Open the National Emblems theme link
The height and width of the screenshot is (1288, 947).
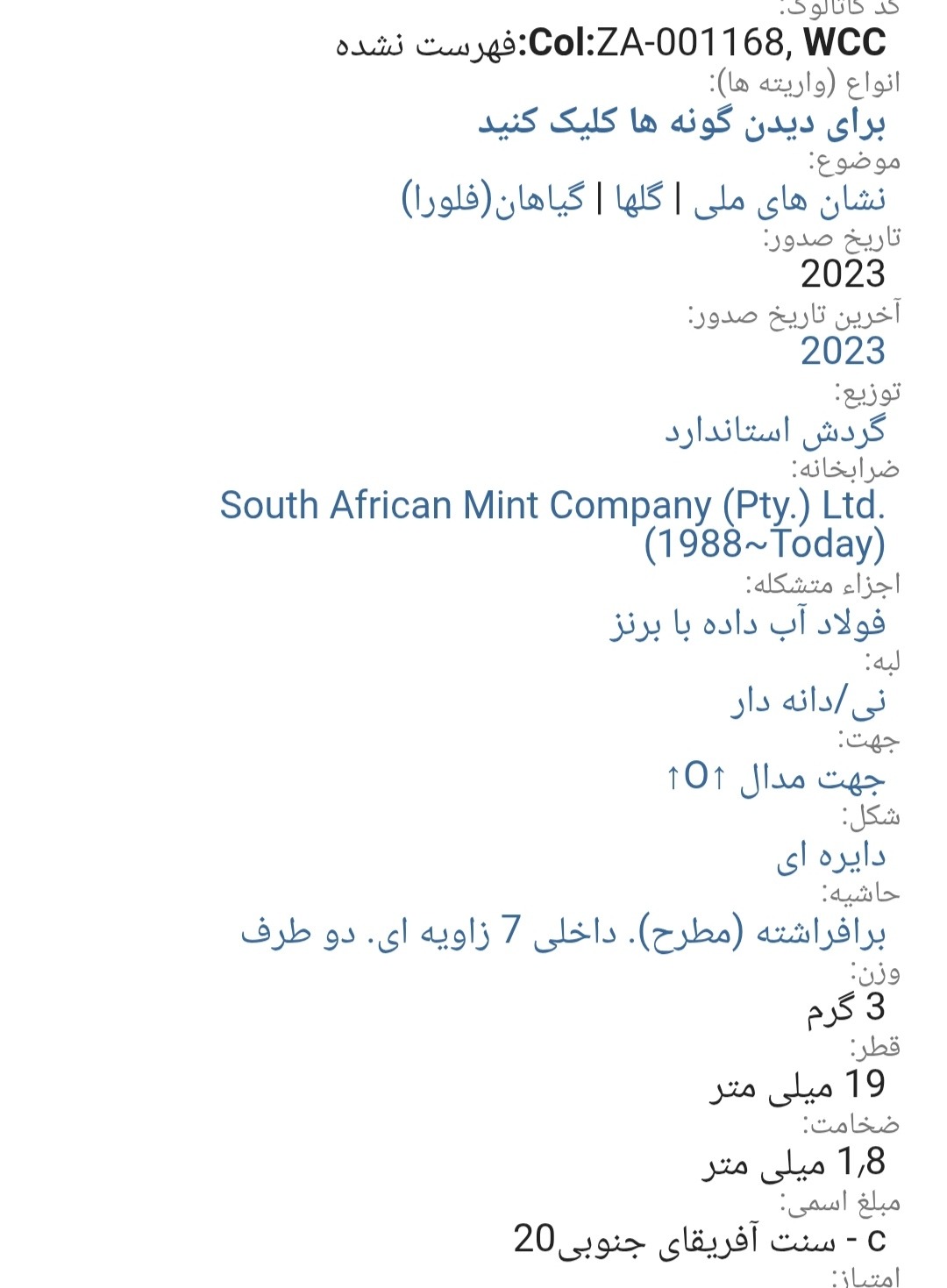pyautogui.click(x=789, y=201)
